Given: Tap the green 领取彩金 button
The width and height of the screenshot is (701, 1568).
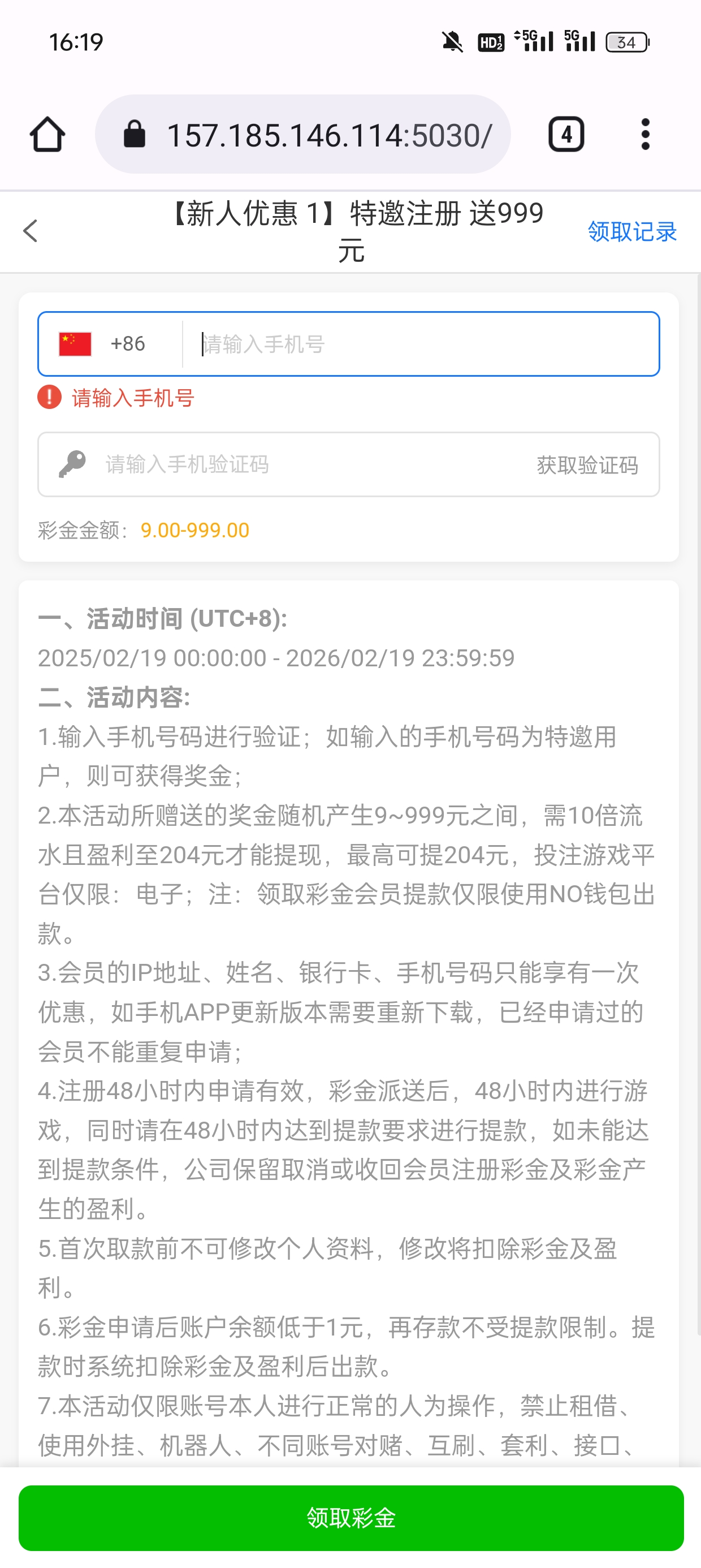Looking at the screenshot, I should point(350,1518).
